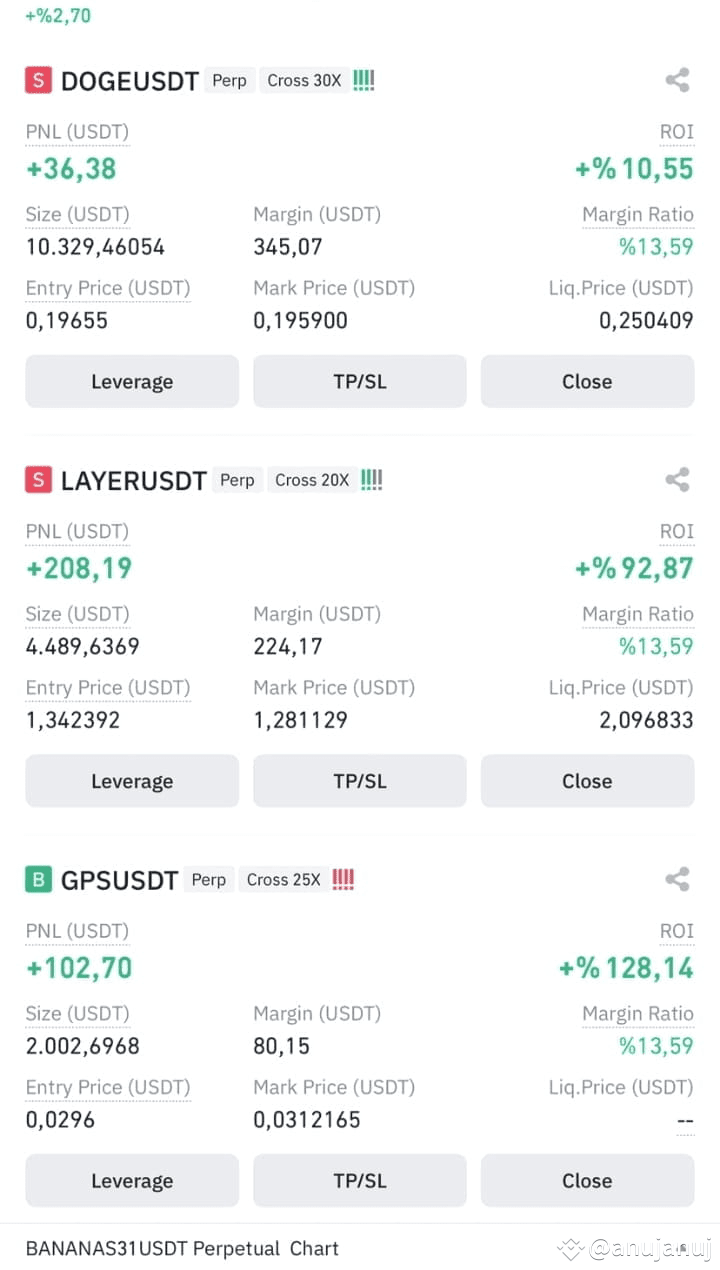Viewport: 720px width, 1270px height.
Task: Tap the risk-level bars on the LAYERUSDT row
Action: [x=370, y=479]
